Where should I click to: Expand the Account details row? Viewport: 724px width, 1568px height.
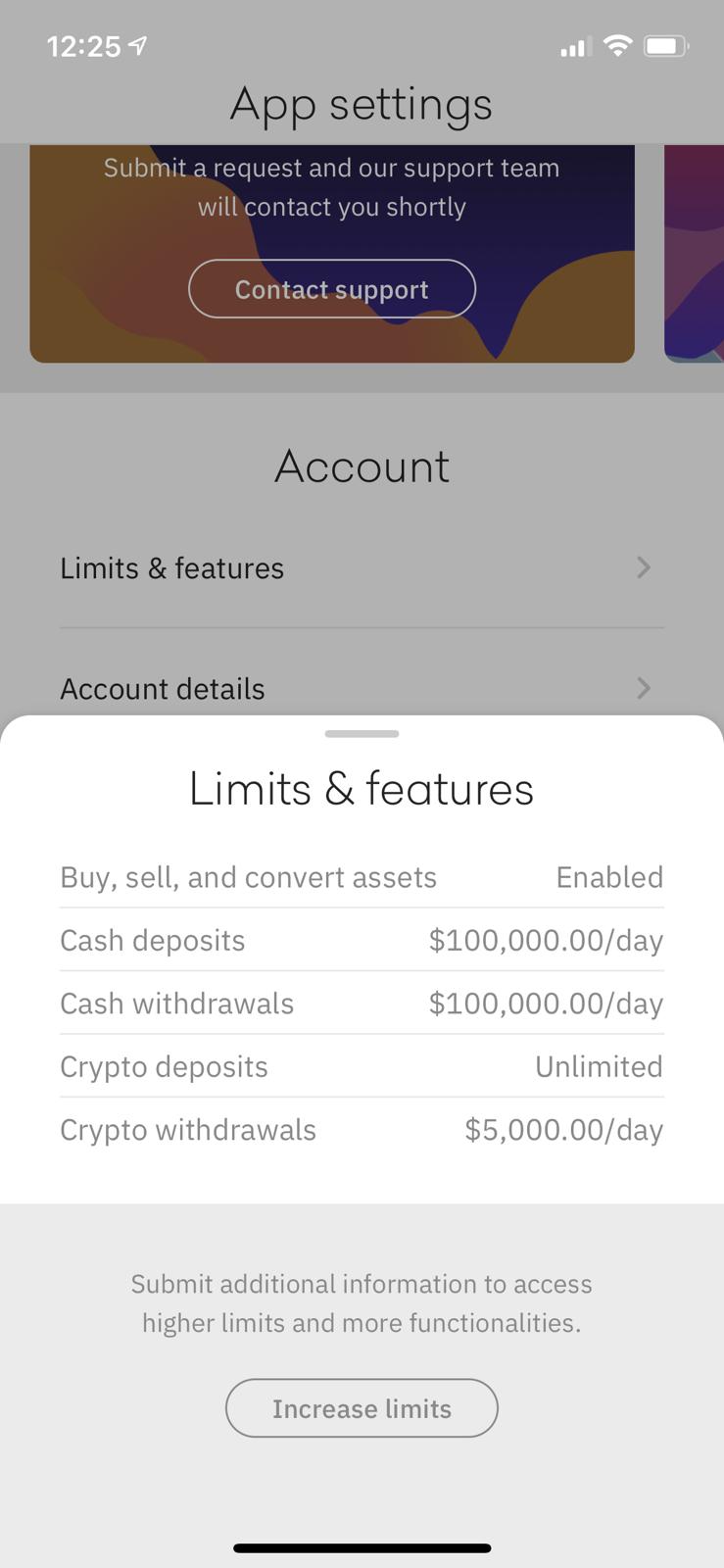coord(163,688)
